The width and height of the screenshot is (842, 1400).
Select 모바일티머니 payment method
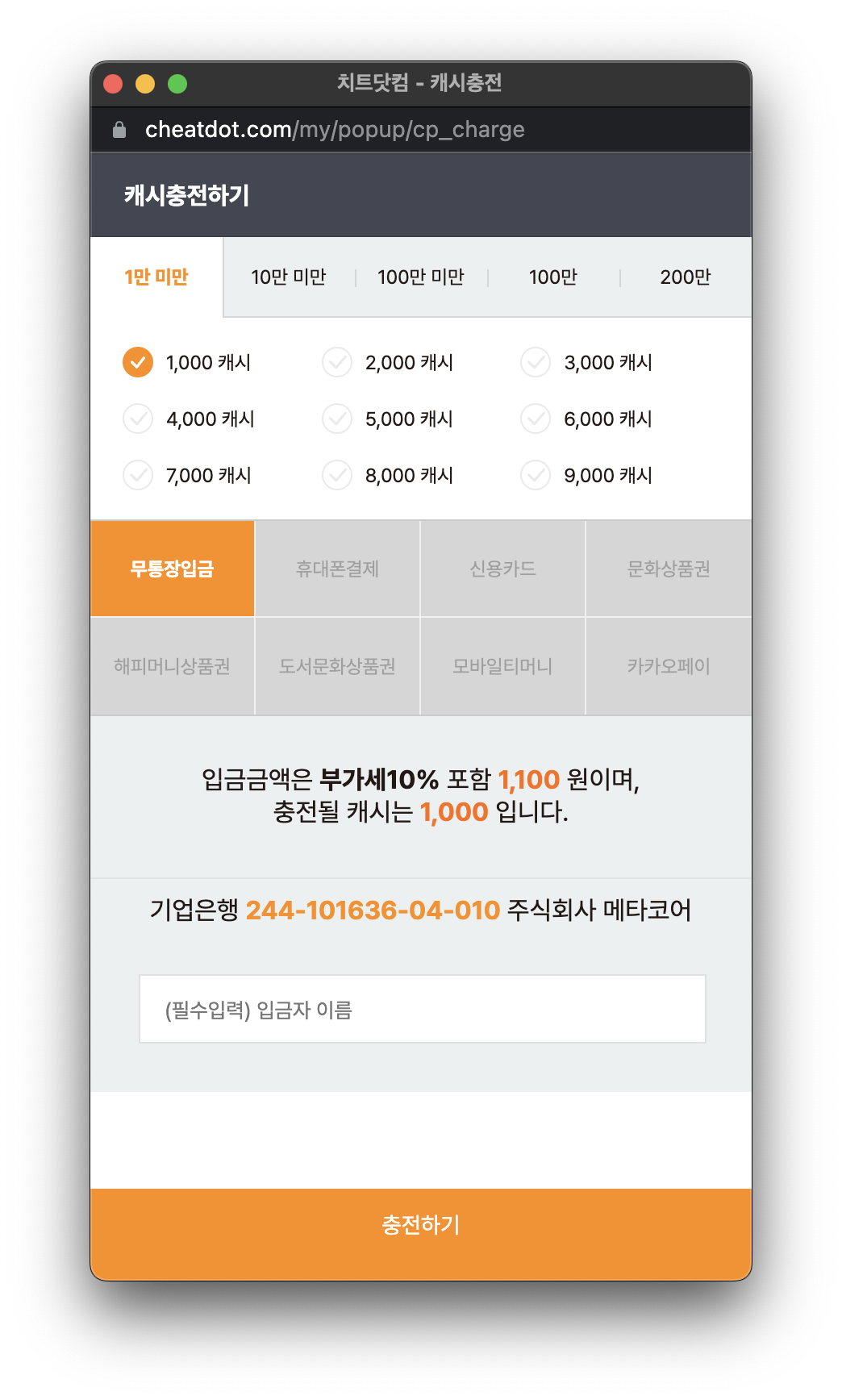coord(502,667)
